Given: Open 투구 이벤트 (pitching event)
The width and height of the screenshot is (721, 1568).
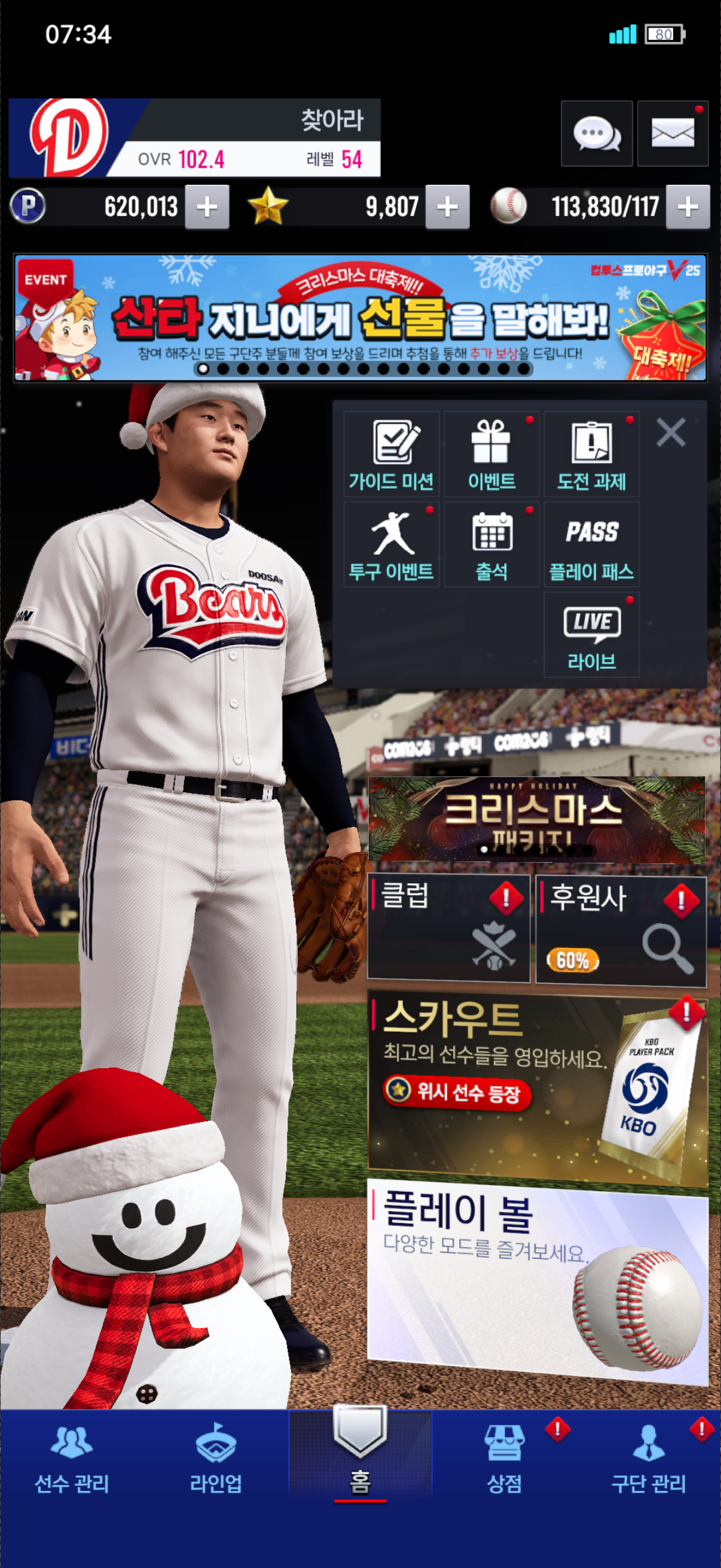Looking at the screenshot, I should pos(391,544).
